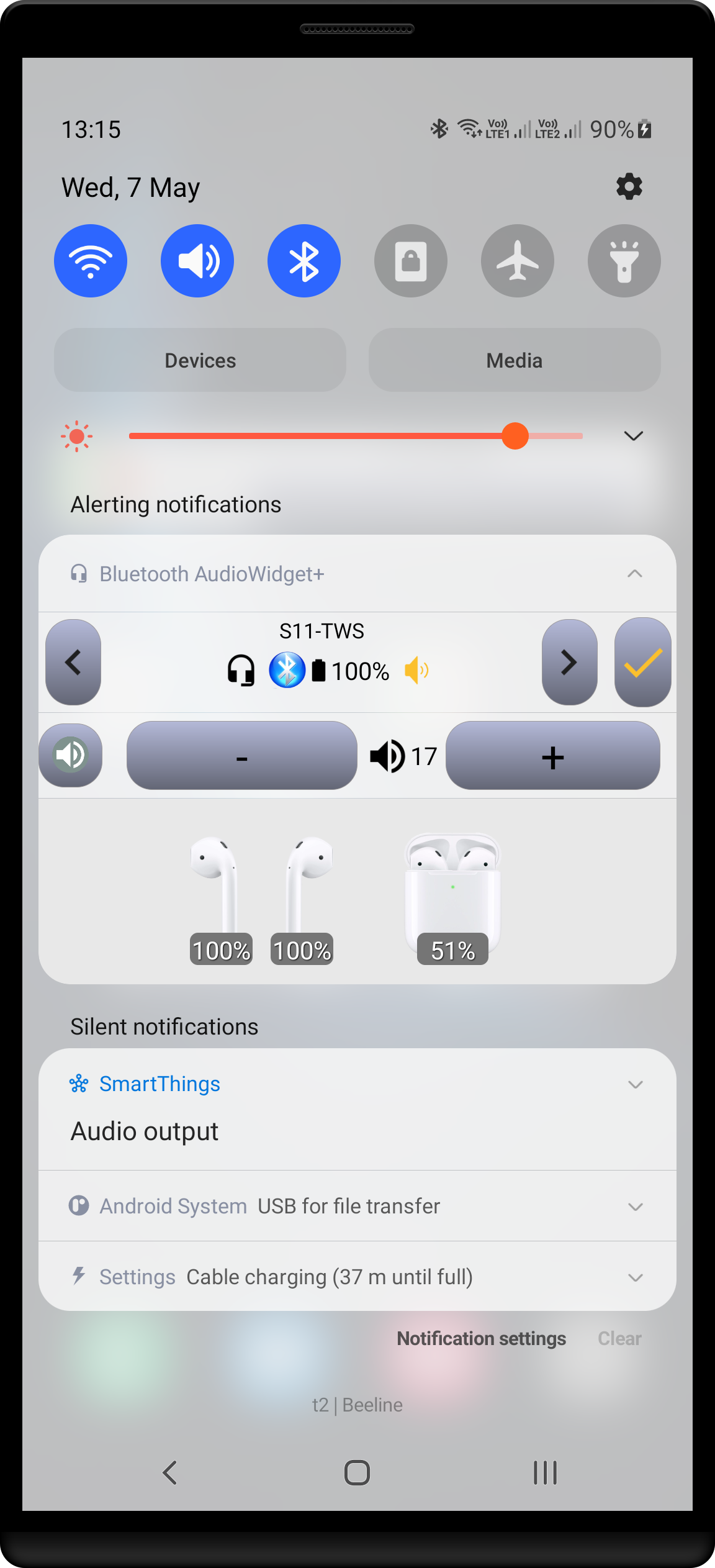
Task: Toggle the sound mode quick setting
Action: [x=197, y=261]
